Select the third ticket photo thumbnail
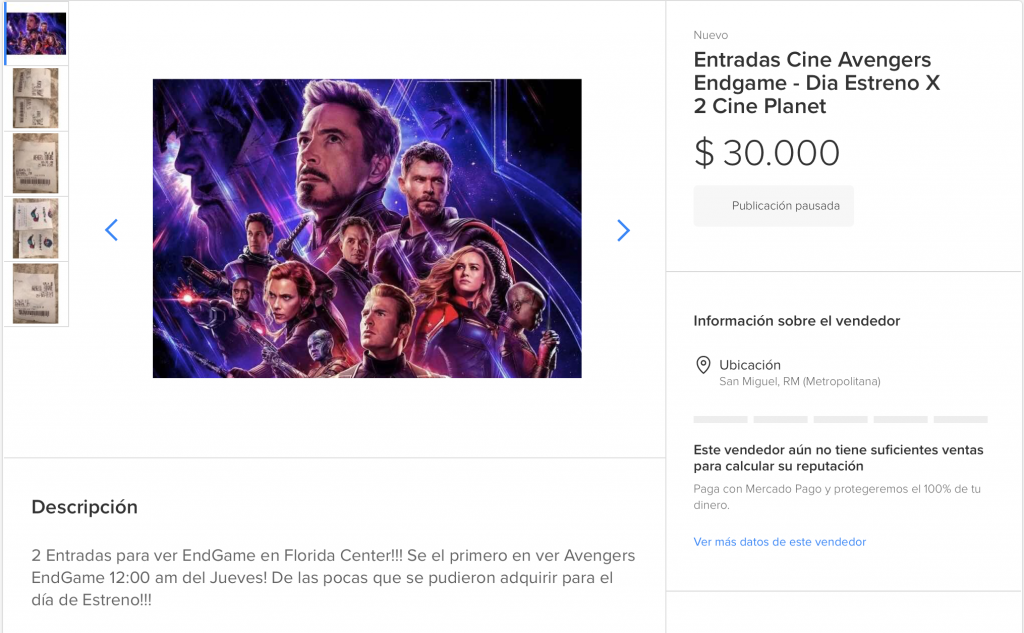 tap(36, 163)
